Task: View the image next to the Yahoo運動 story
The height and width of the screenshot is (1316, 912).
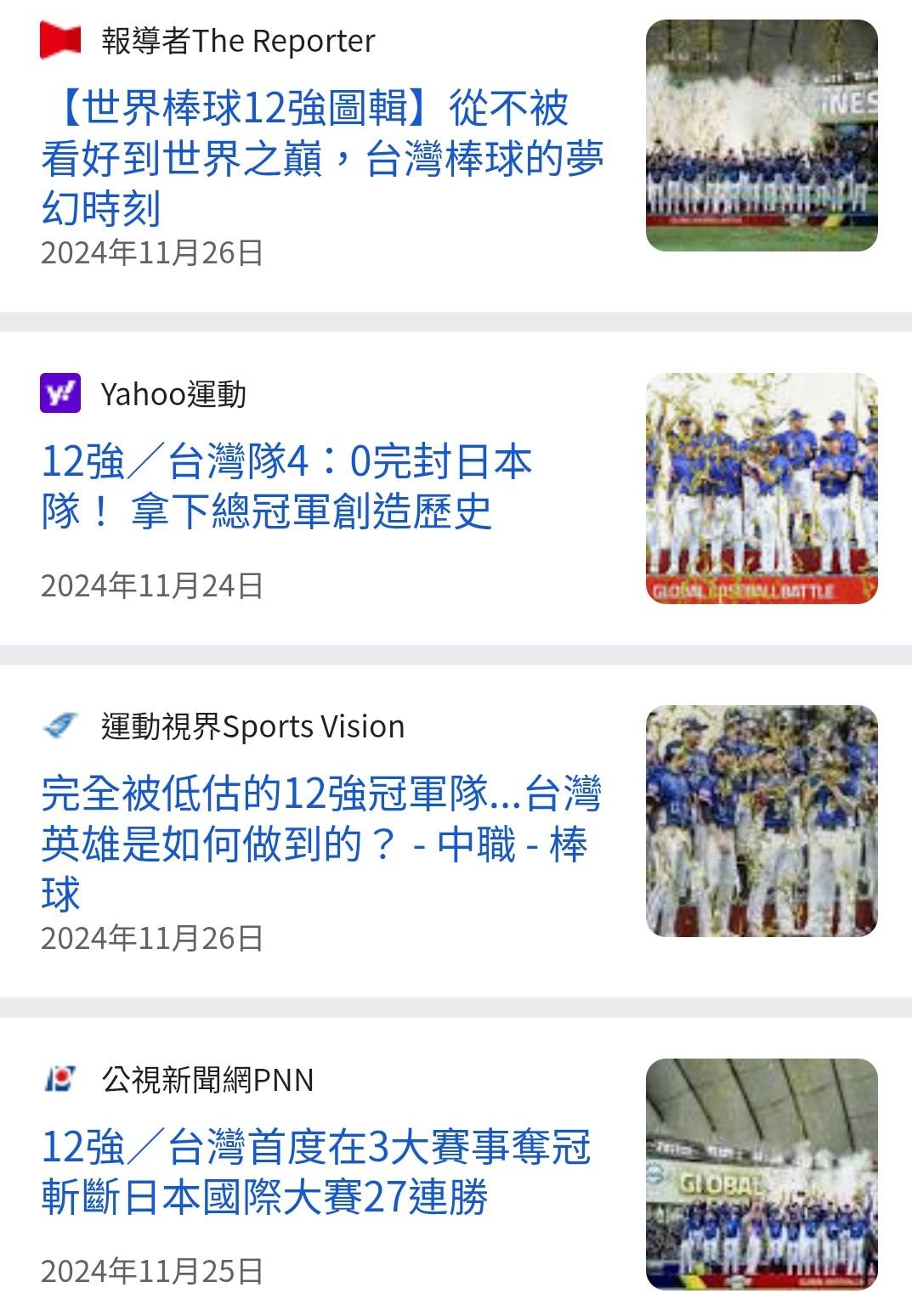Action: click(761, 489)
